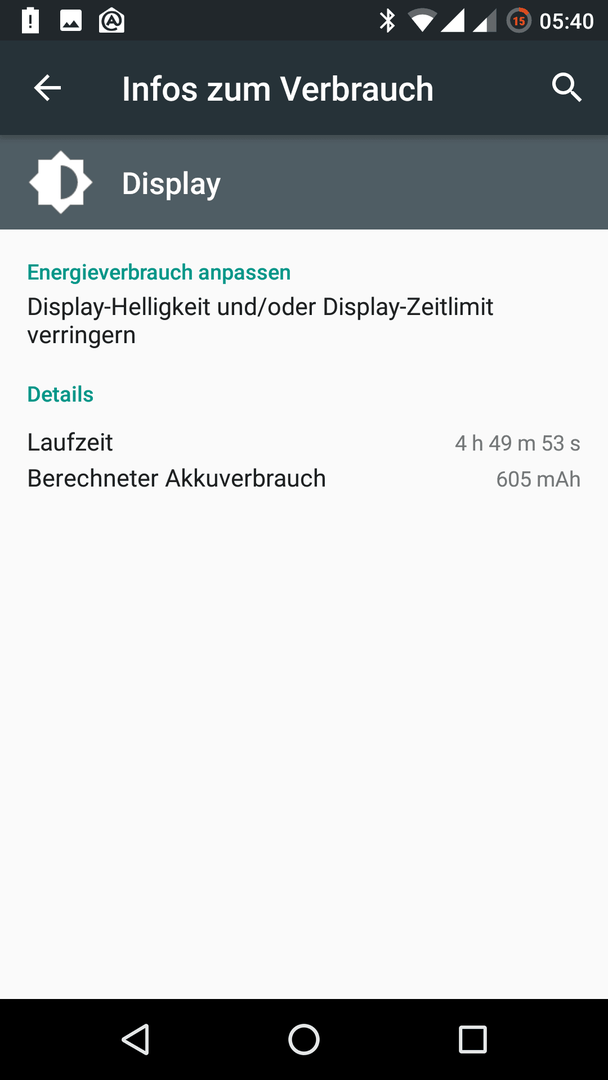Open the recent apps overview

[472, 1039]
